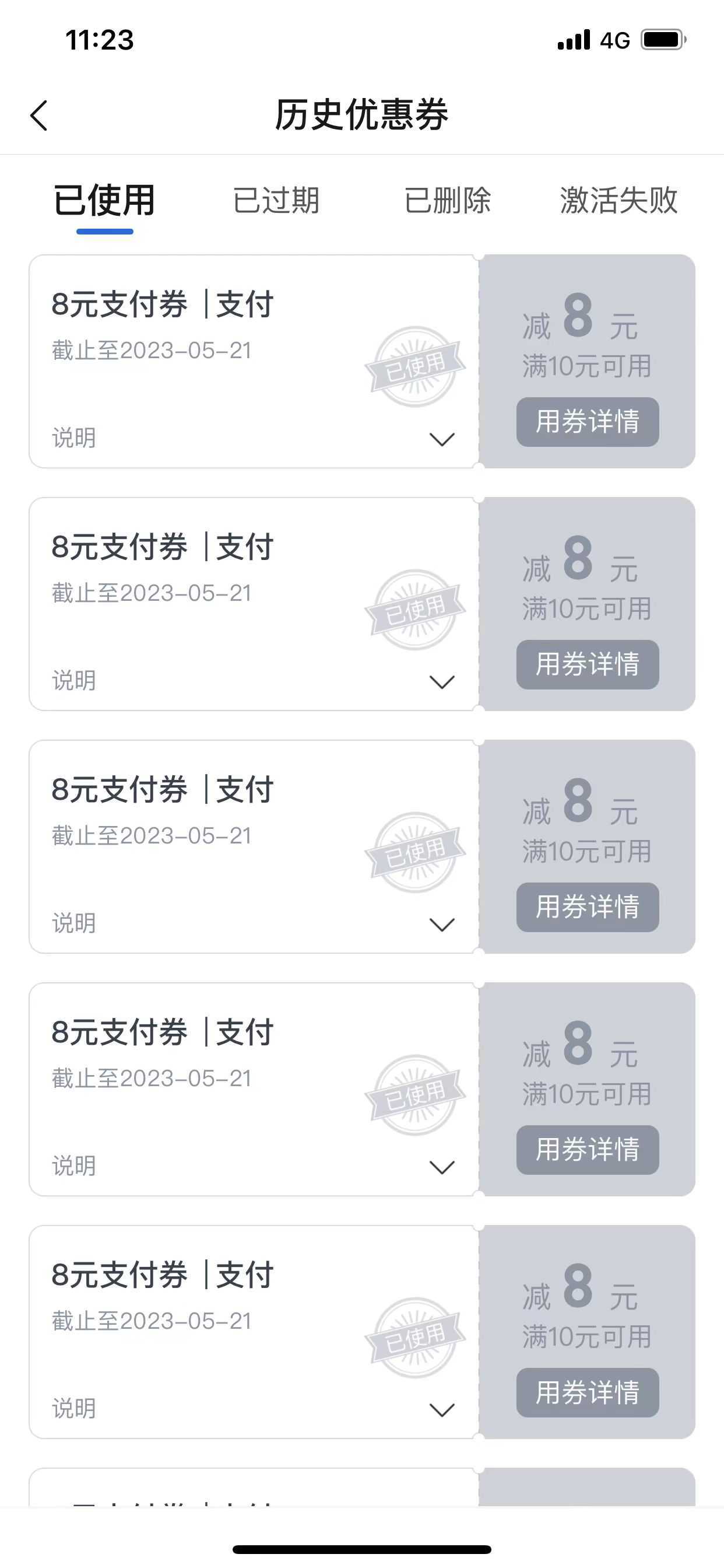Switch to the 已过期 tab
The width and height of the screenshot is (724, 1568).
point(277,202)
